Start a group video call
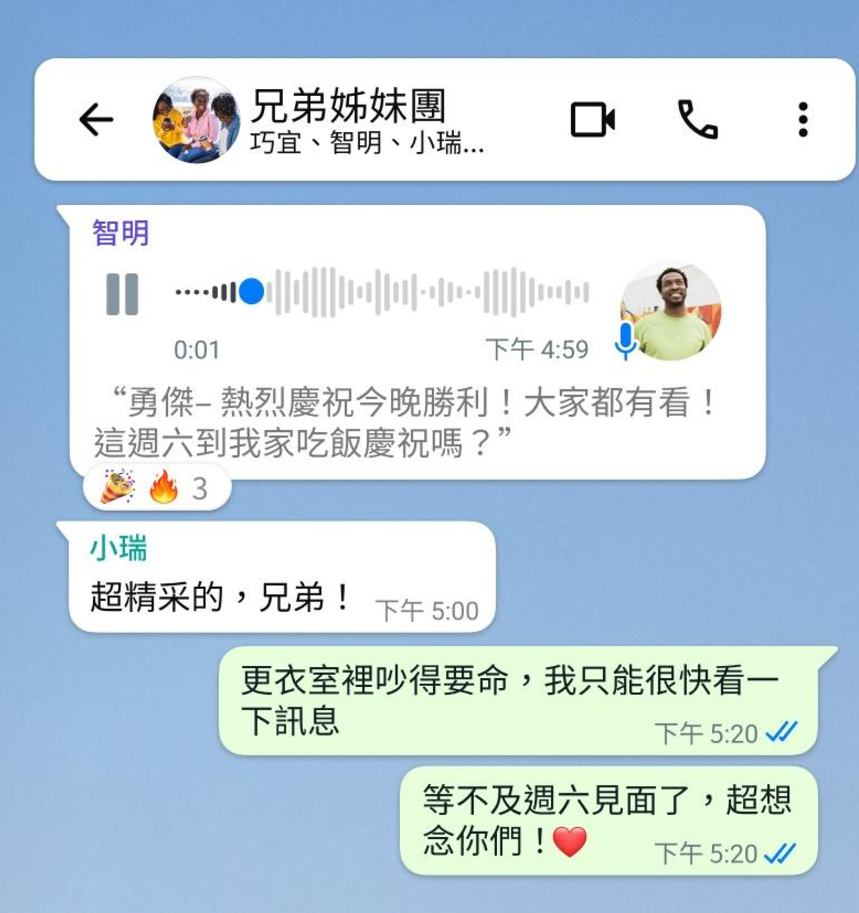 (592, 120)
